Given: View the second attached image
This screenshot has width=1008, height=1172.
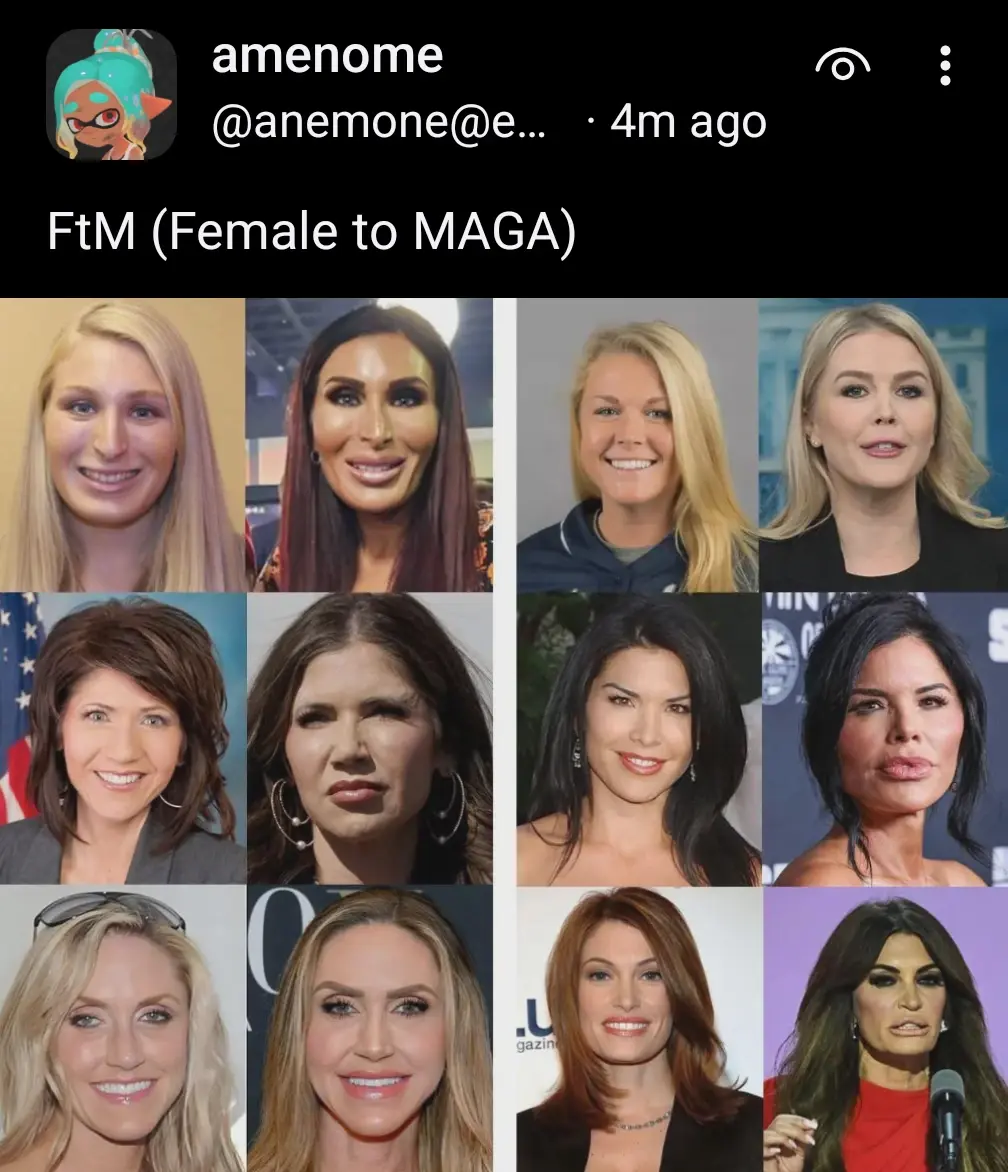Looking at the screenshot, I should pos(762,735).
